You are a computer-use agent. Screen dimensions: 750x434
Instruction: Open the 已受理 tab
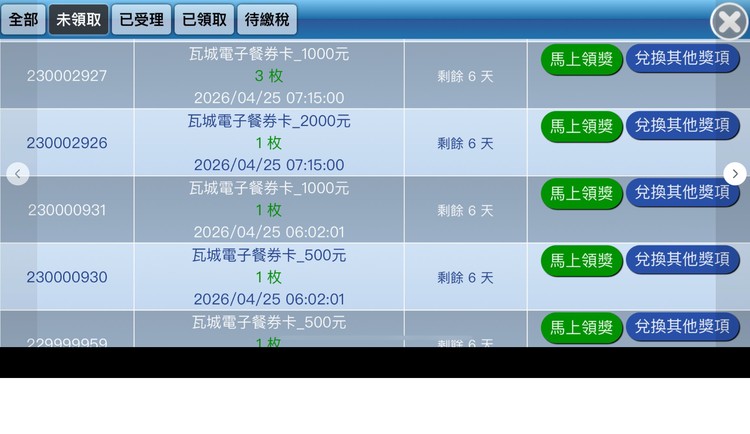[141, 19]
